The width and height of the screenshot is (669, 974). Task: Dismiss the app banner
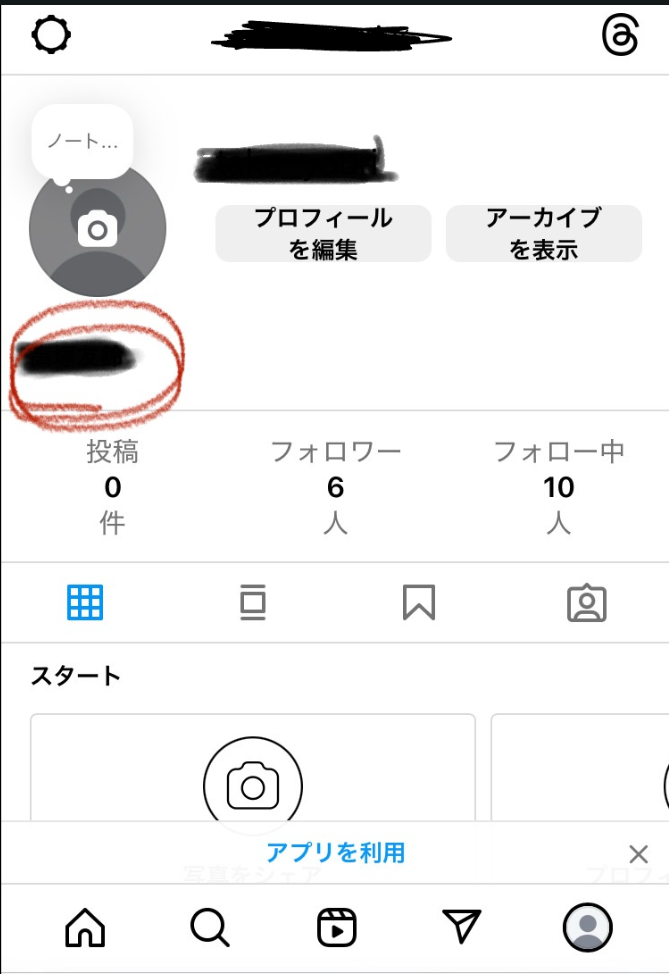click(x=638, y=854)
